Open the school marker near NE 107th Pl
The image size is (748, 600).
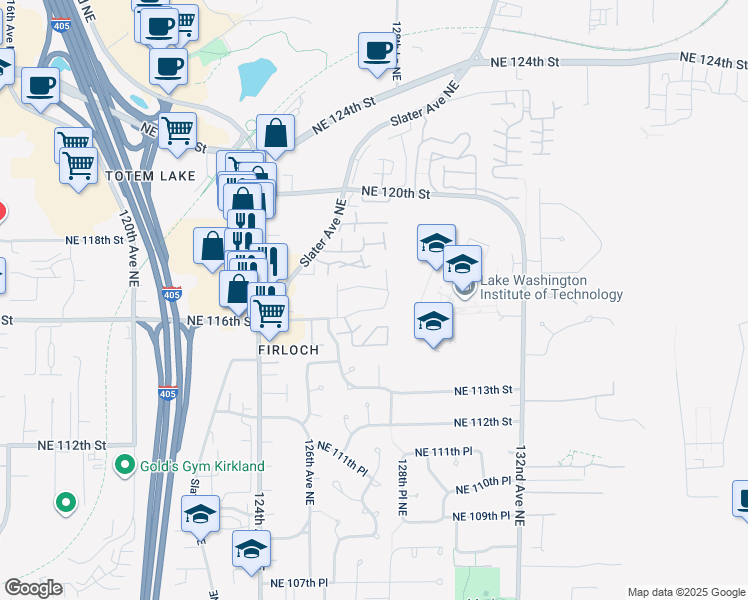coord(251,549)
